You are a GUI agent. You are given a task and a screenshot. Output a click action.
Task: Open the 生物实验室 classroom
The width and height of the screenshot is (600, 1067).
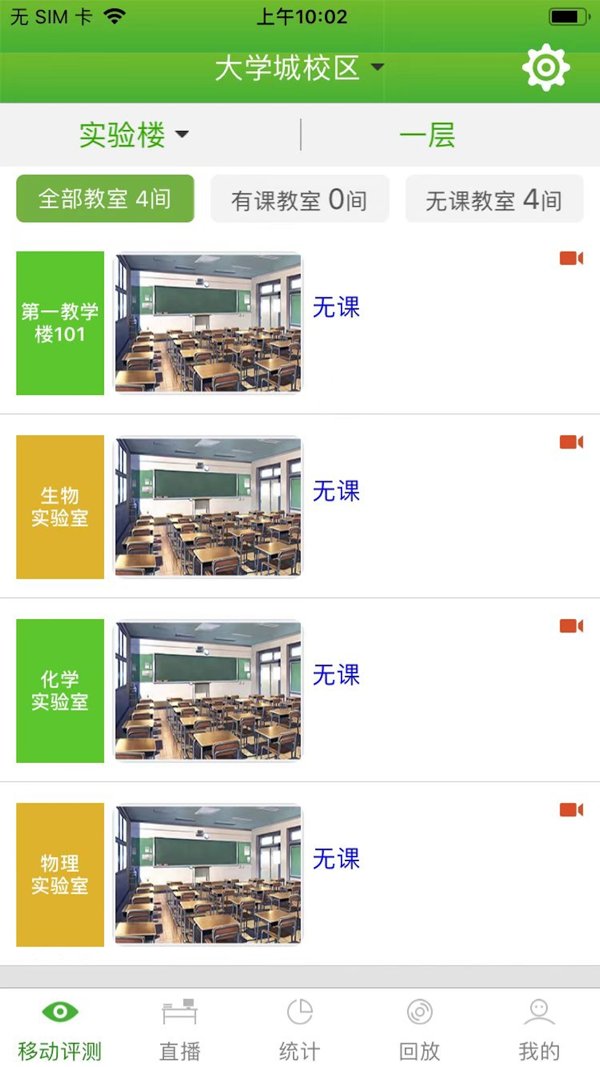pyautogui.click(x=60, y=507)
